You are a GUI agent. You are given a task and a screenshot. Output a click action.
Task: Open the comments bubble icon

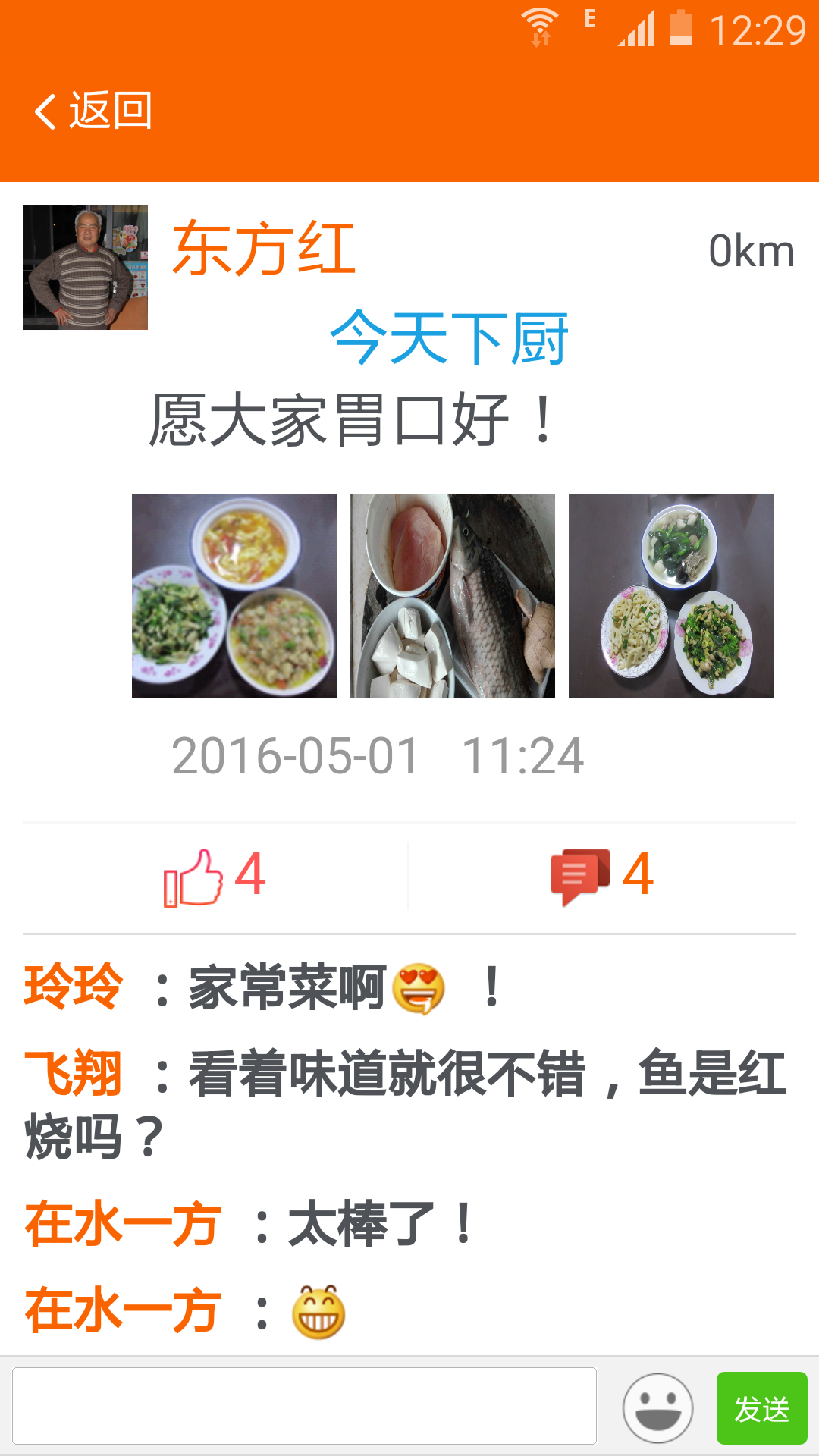(x=580, y=877)
